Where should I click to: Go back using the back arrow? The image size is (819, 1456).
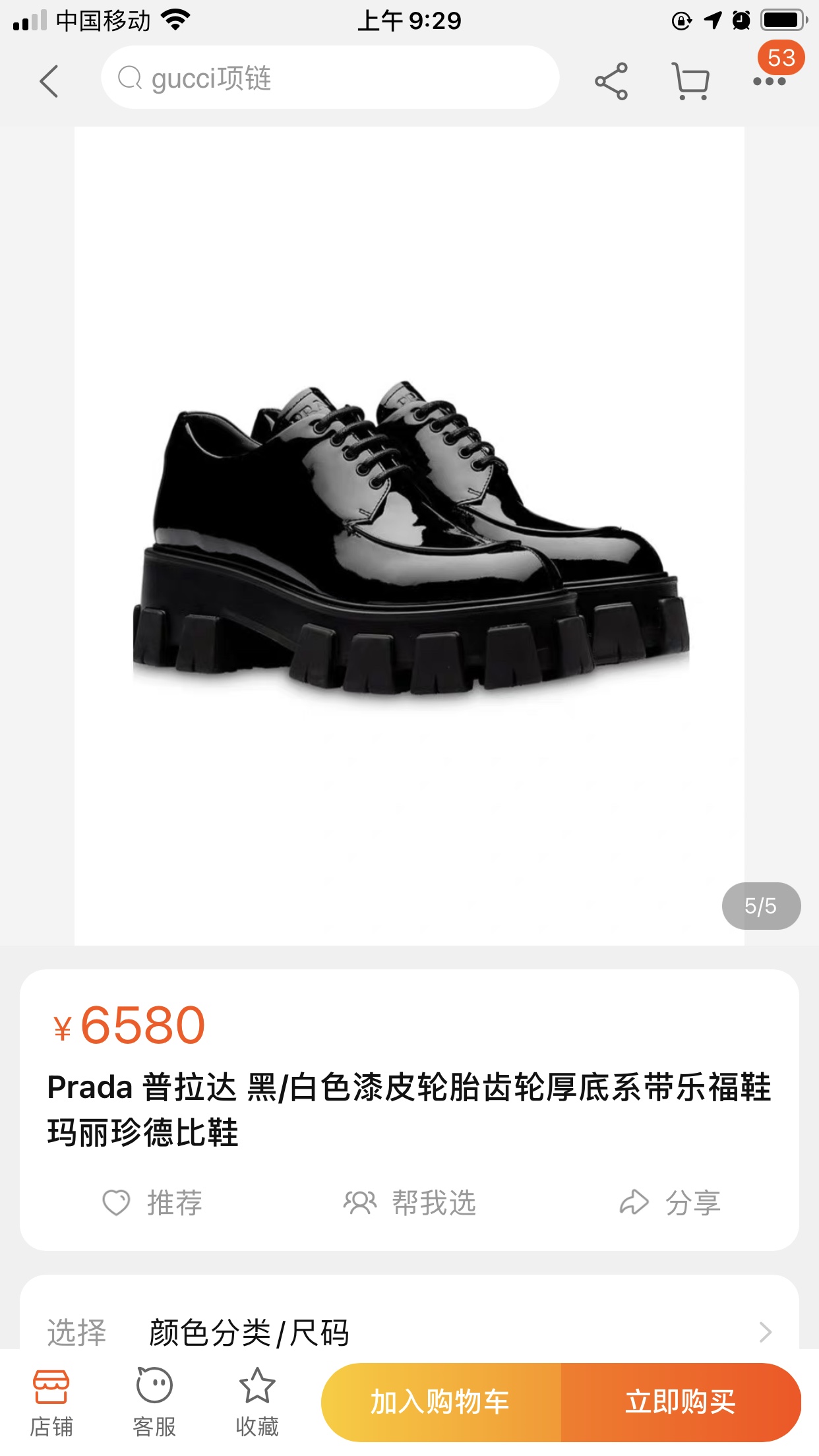pyautogui.click(x=49, y=81)
